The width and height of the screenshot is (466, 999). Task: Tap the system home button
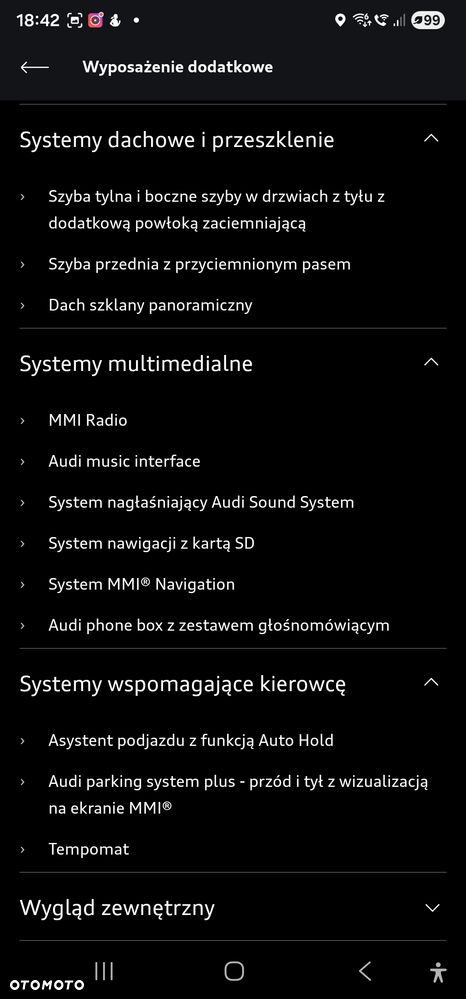(234, 970)
